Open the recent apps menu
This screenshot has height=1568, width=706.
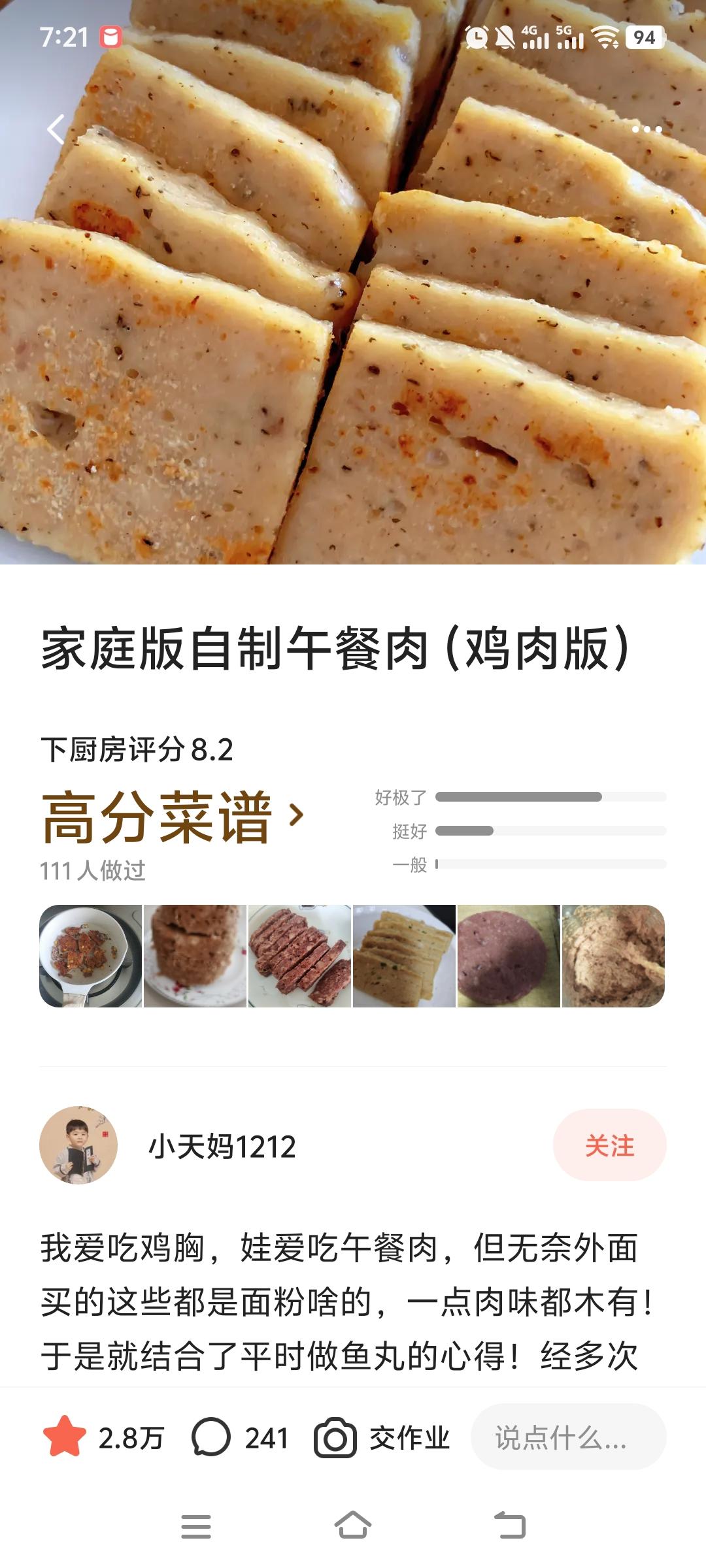[x=196, y=1526]
